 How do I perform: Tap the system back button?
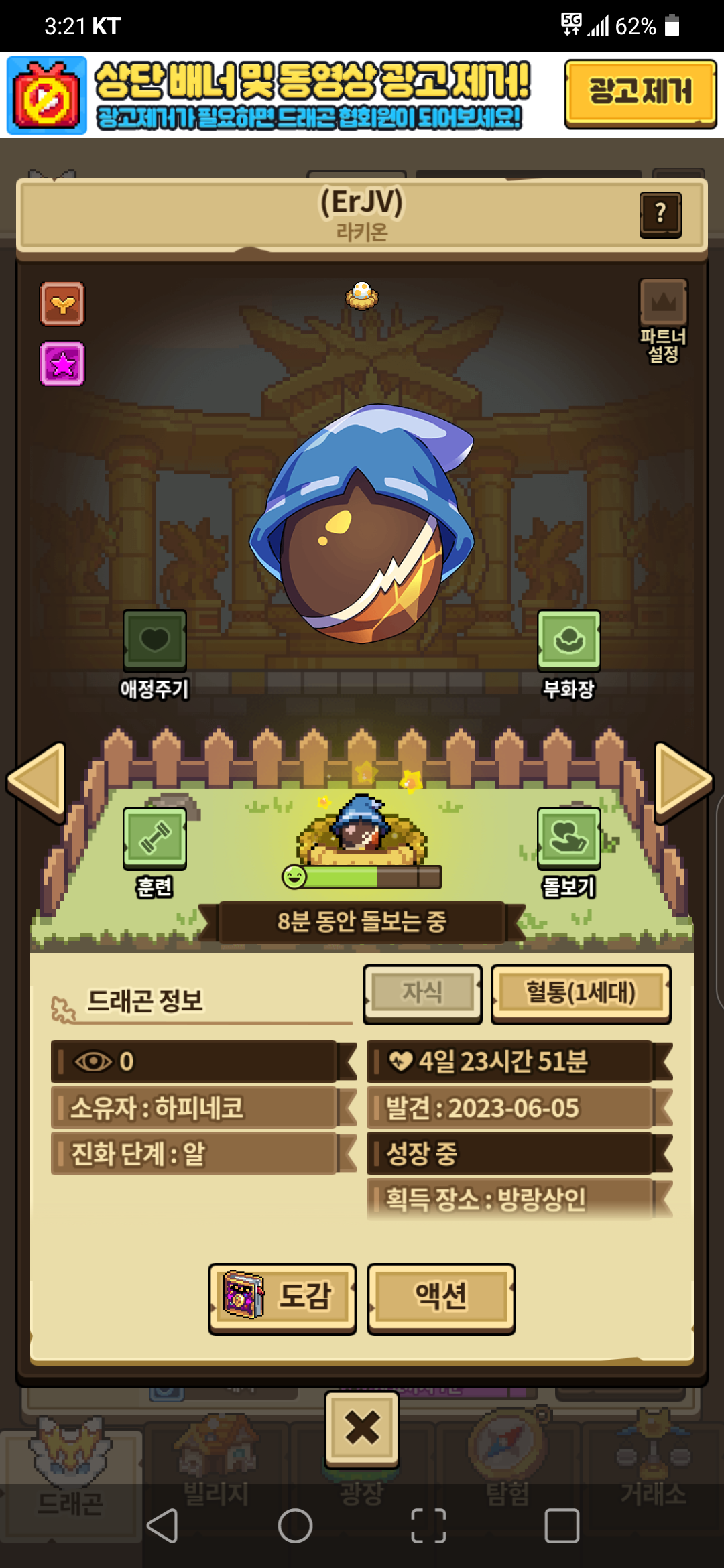tap(162, 1526)
